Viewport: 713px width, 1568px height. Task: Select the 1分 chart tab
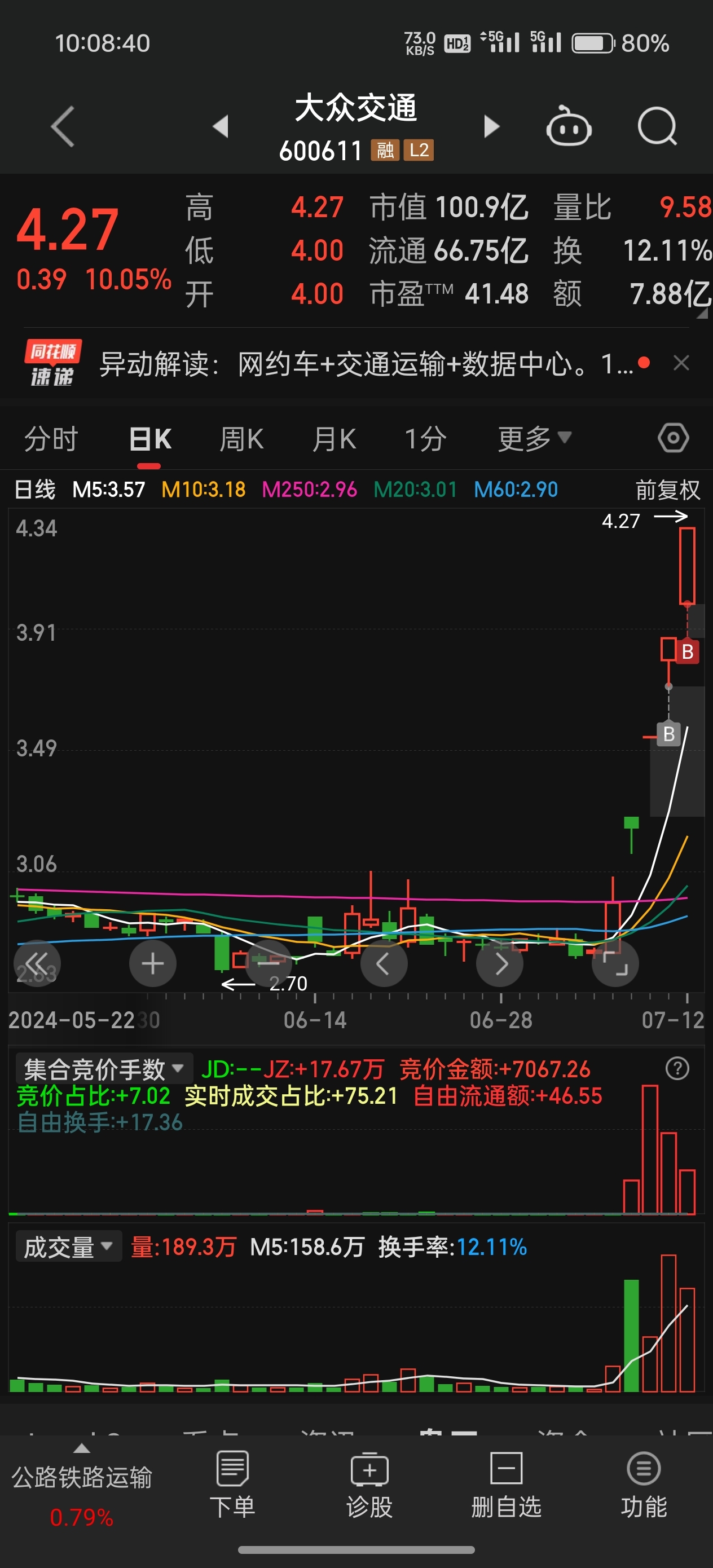(426, 439)
